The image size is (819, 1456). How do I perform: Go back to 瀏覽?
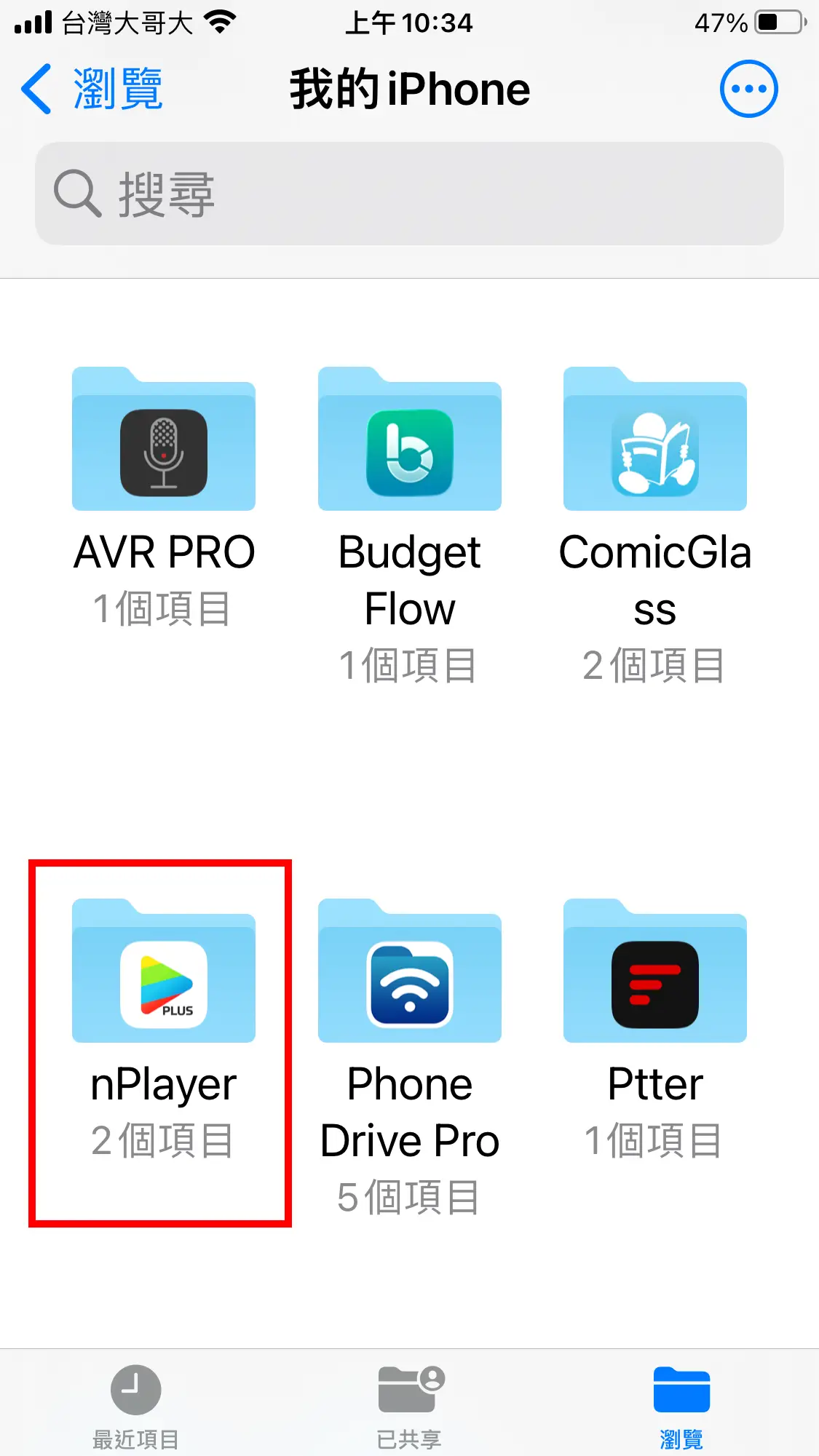click(x=92, y=89)
